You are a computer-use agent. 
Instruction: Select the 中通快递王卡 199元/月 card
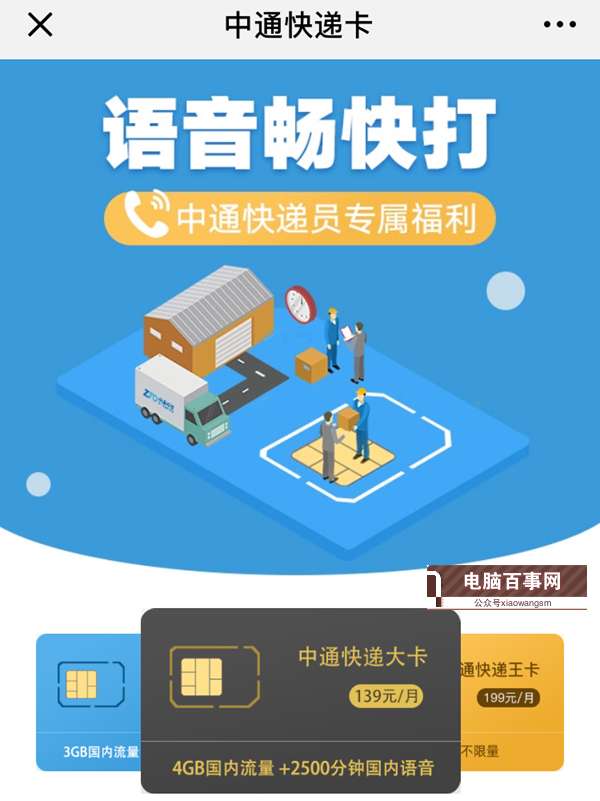click(x=512, y=700)
